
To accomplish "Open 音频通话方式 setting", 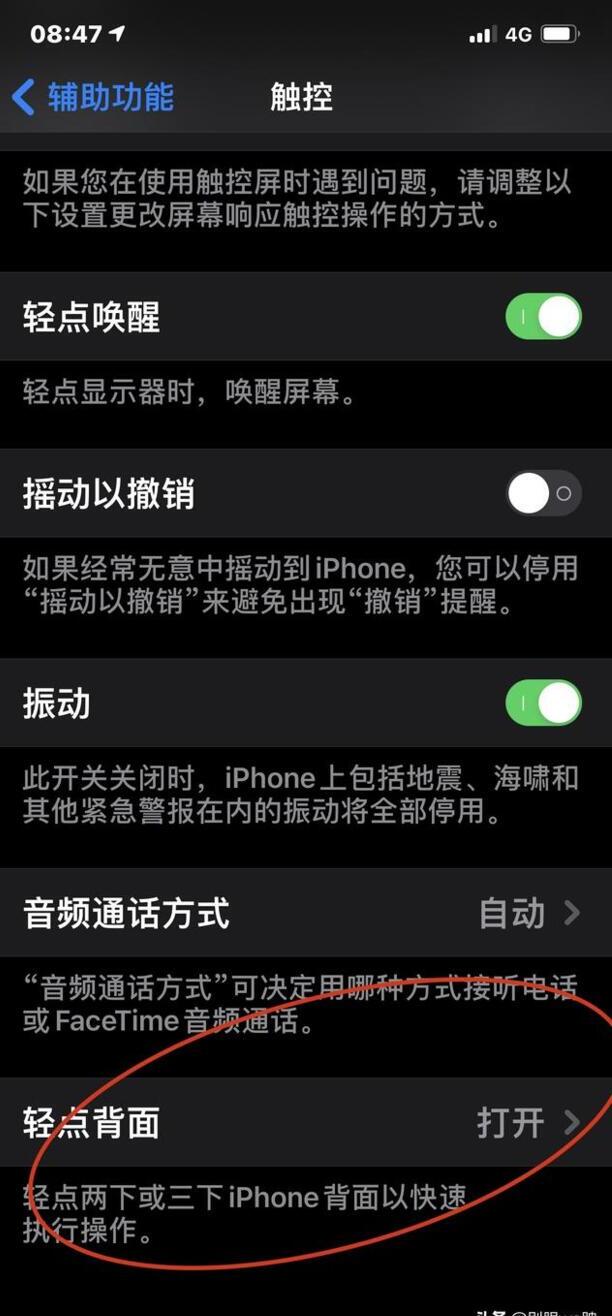I will (306, 913).
